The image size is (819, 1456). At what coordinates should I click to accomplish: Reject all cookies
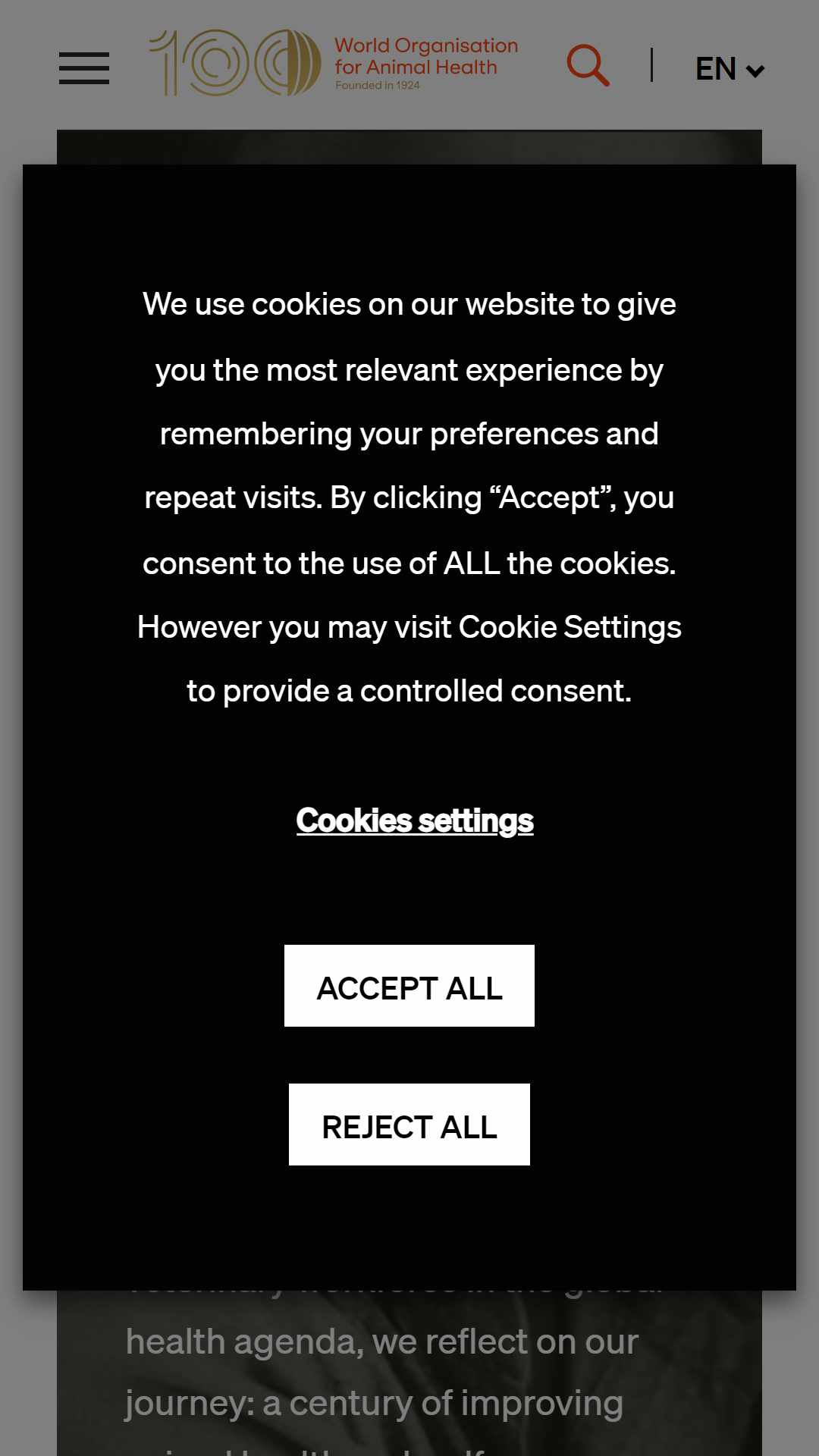coord(409,1125)
